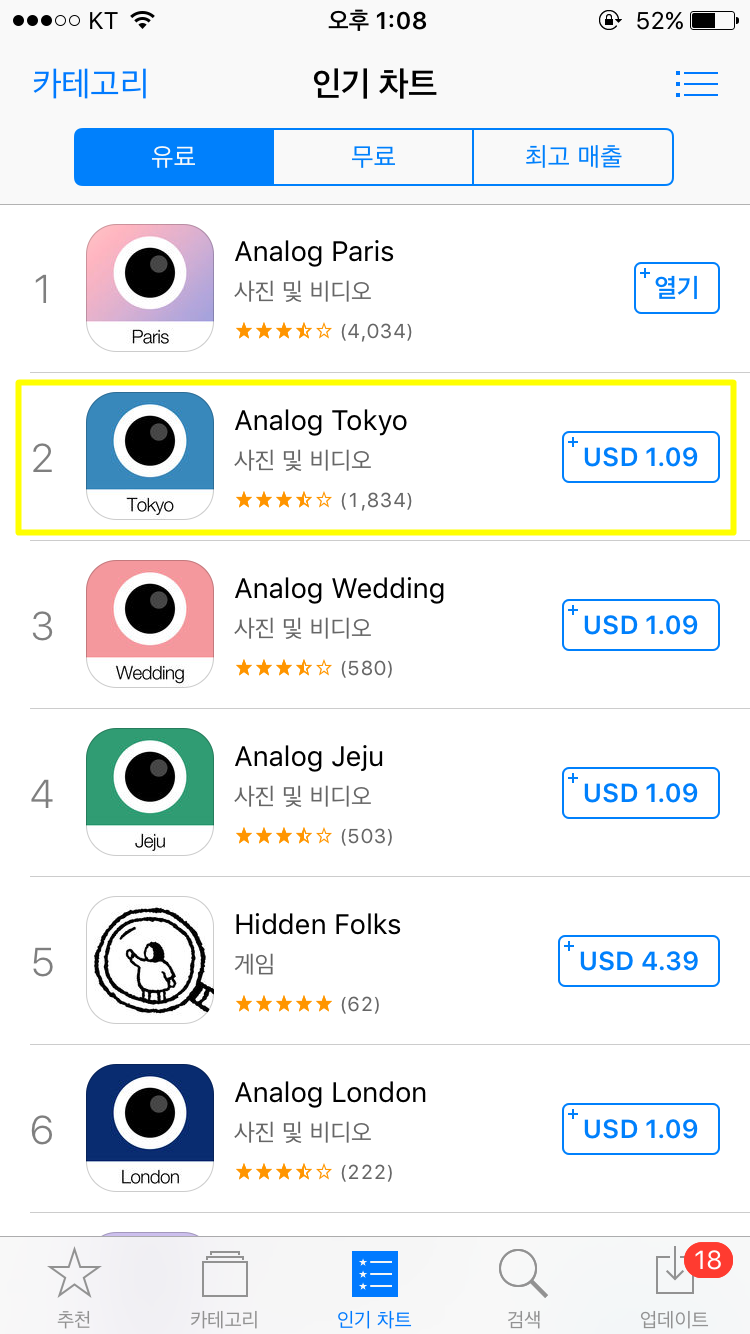Go to the 카테고리 bottom tab

point(225,1287)
